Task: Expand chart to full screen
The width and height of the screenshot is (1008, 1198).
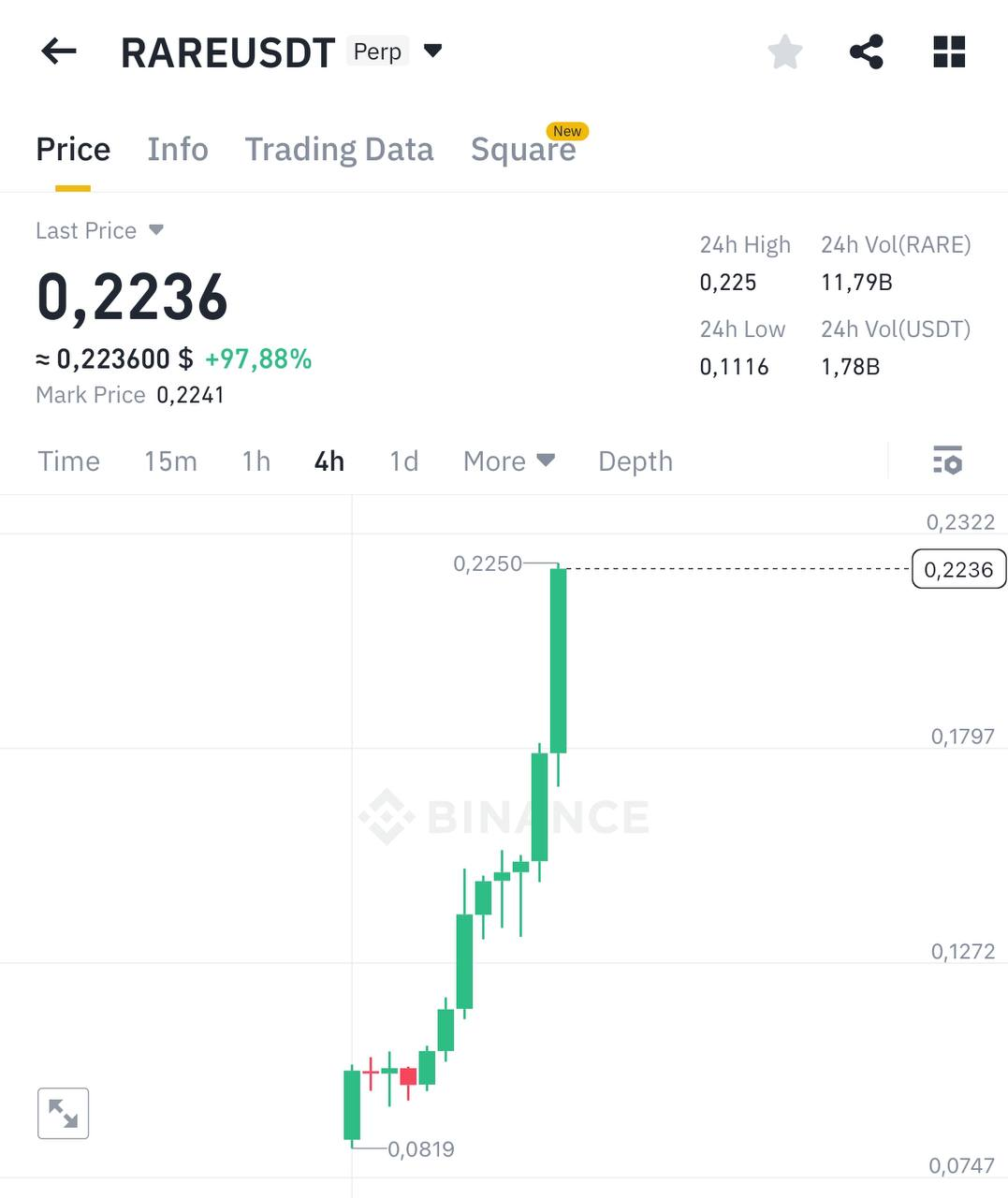Action: tap(63, 1113)
